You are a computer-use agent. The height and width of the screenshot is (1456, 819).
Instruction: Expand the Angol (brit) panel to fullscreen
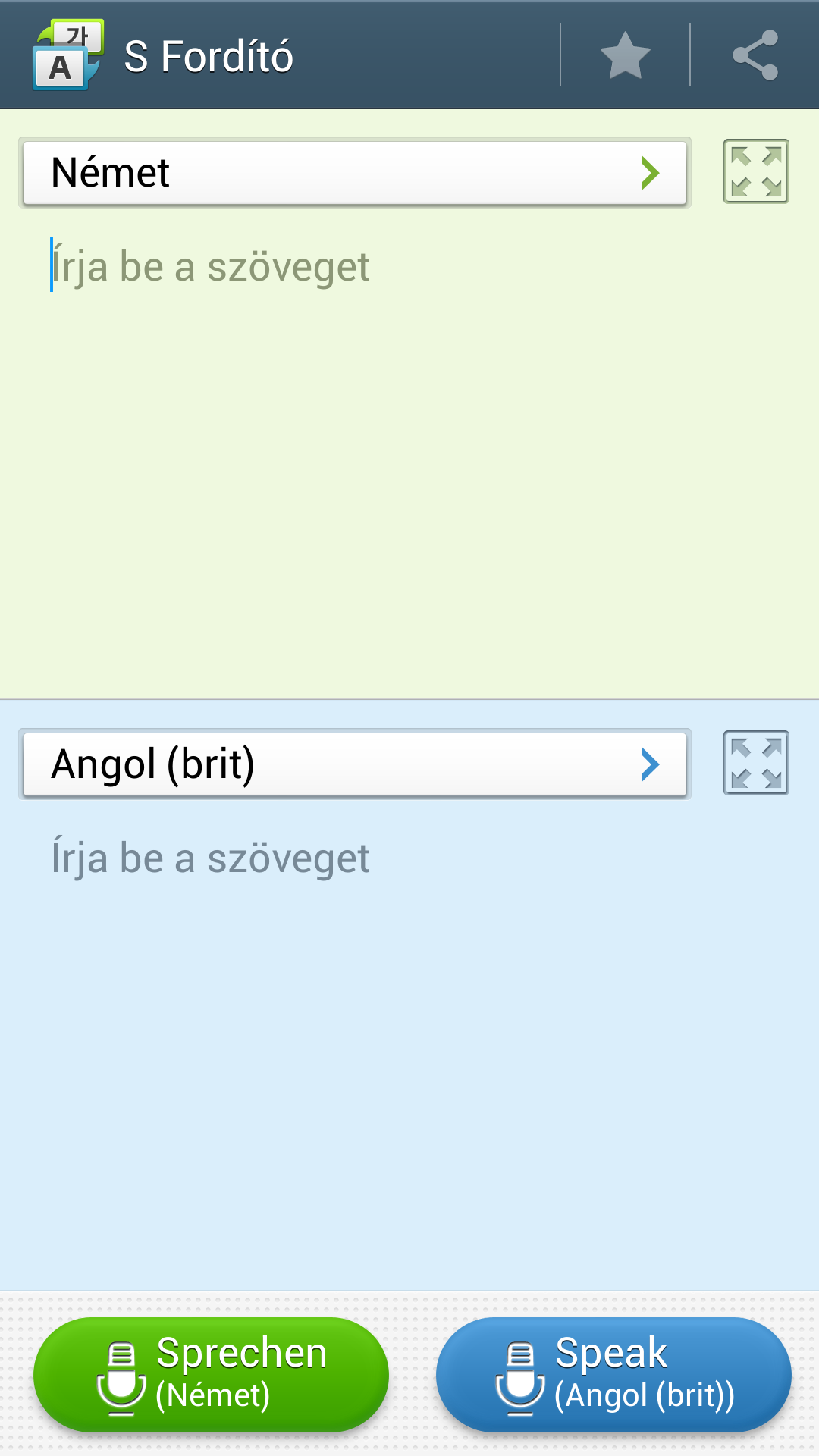tap(755, 763)
